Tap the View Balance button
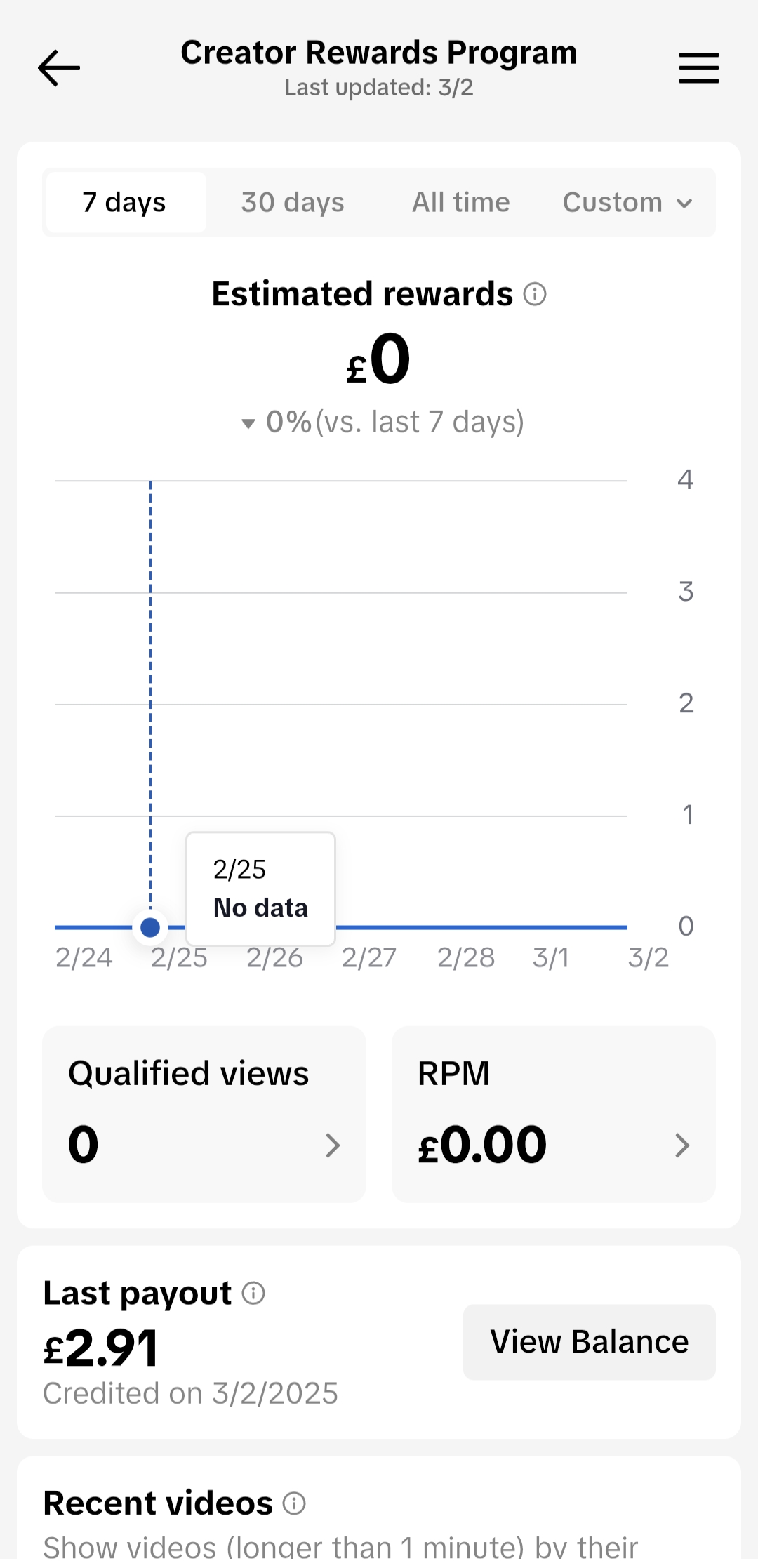Image resolution: width=758 pixels, height=1568 pixels. point(590,1342)
